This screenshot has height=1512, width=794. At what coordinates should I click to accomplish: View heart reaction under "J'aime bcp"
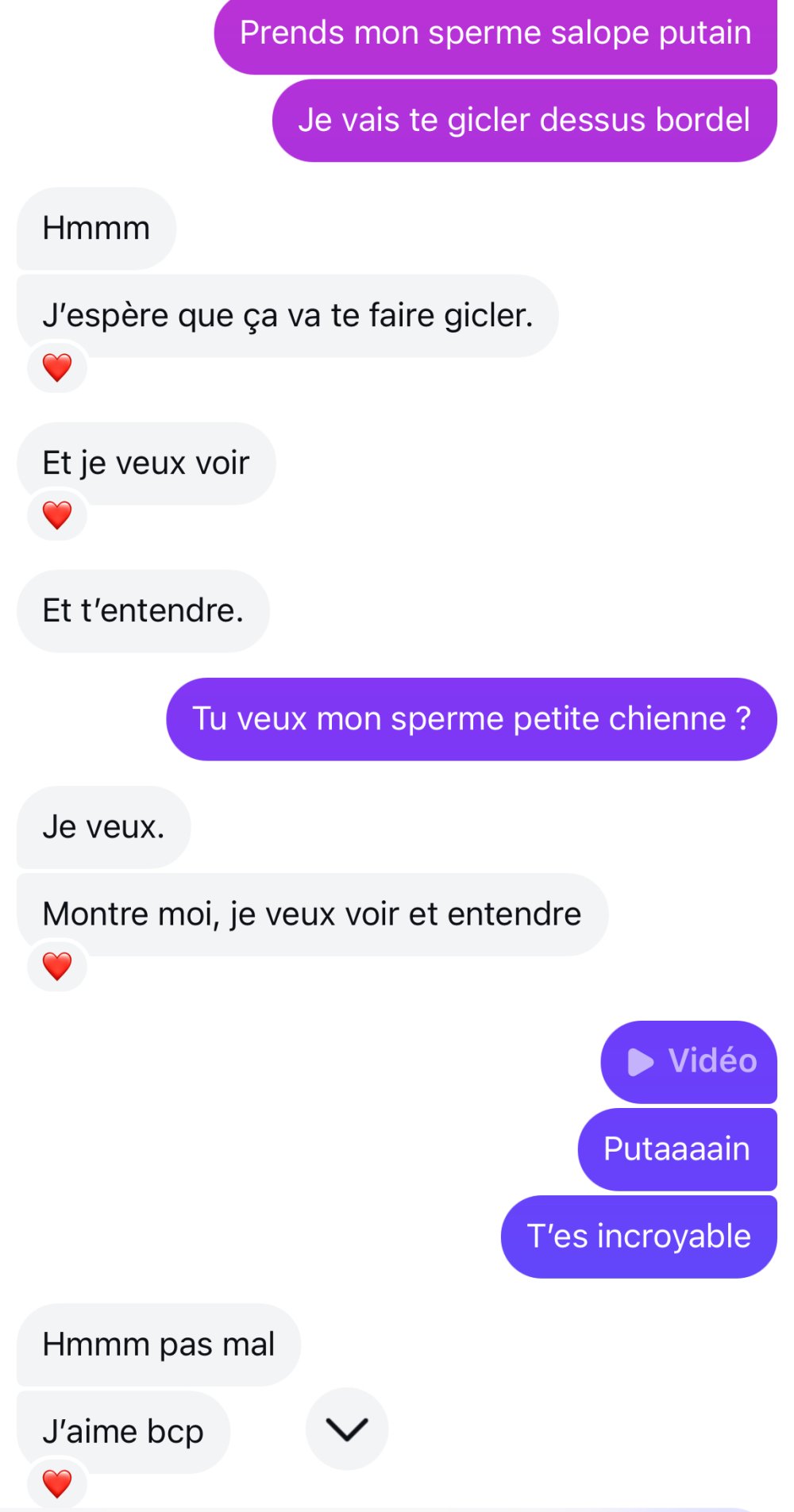click(x=57, y=1483)
